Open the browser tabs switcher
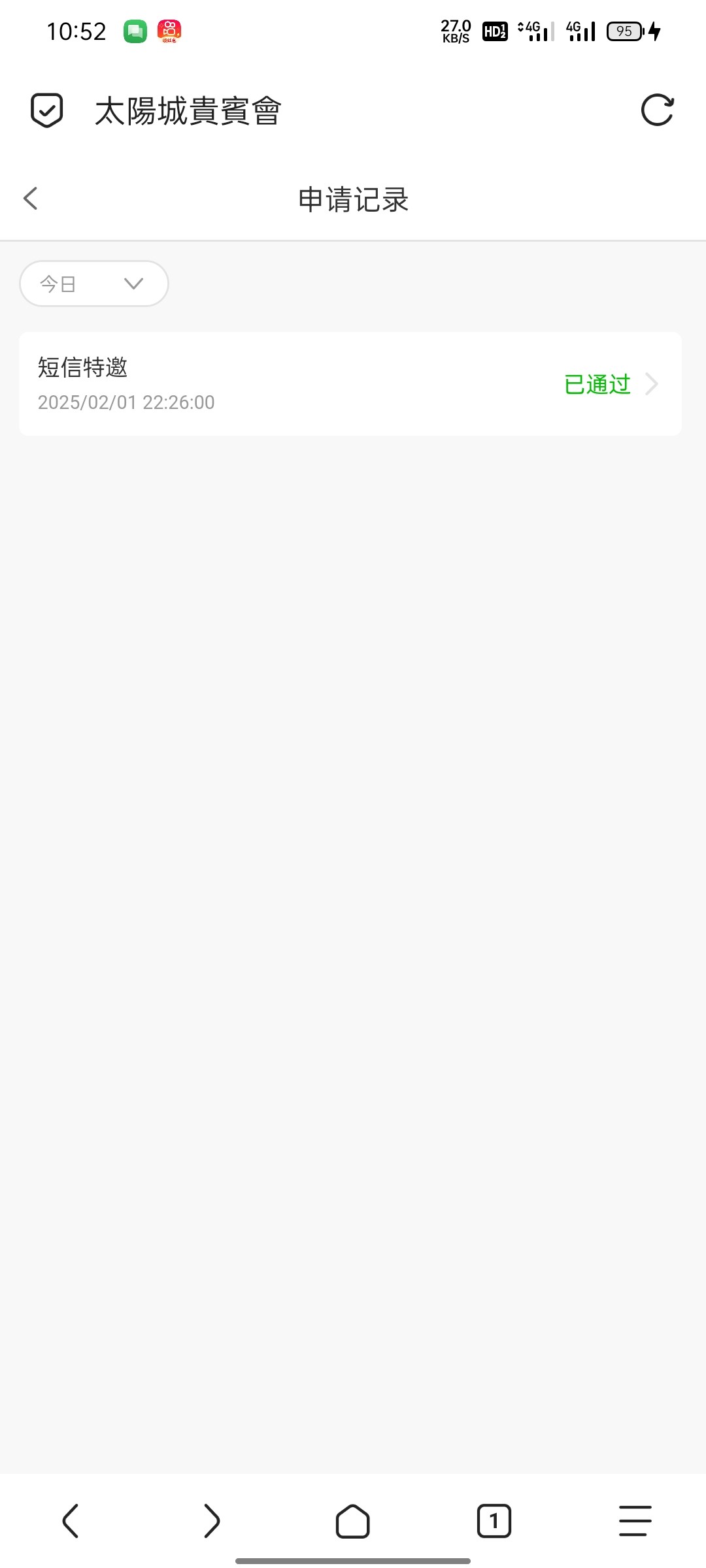The width and height of the screenshot is (706, 1568). tap(494, 1521)
